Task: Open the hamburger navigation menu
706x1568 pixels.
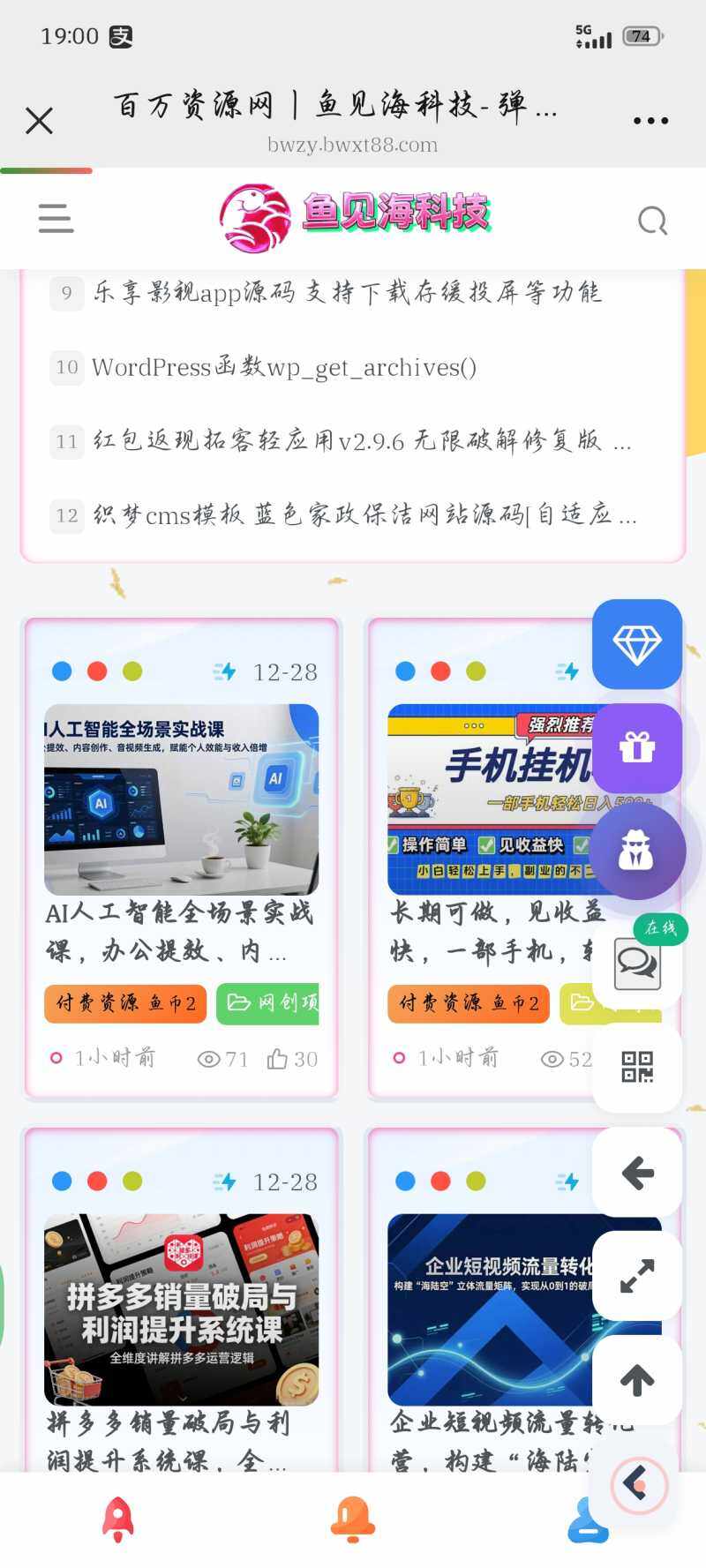Action: [x=56, y=218]
